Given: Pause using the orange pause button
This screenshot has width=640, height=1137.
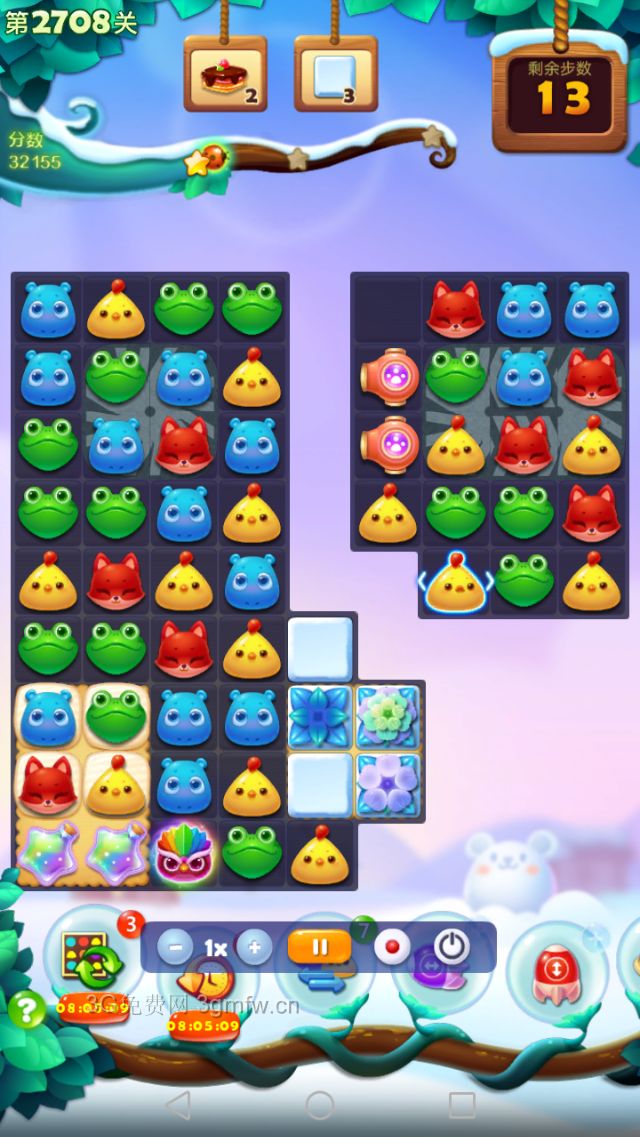Looking at the screenshot, I should coord(318,946).
